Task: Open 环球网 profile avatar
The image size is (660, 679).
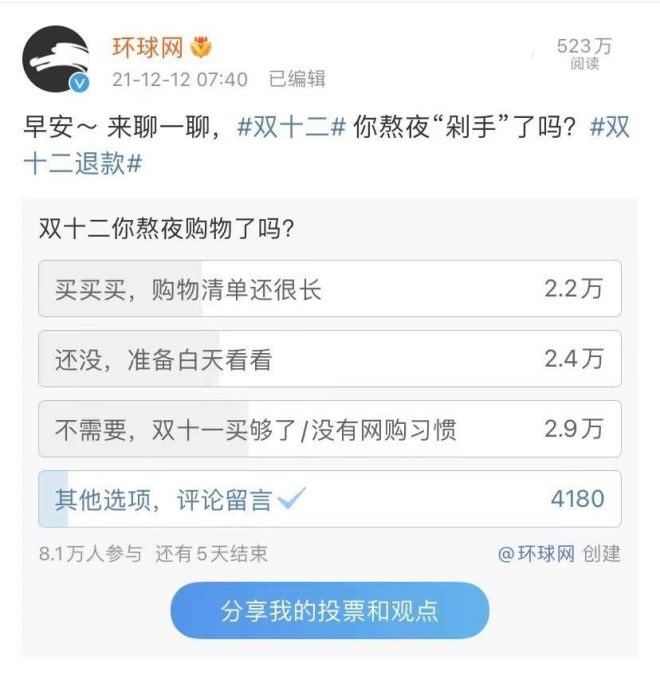Action: [55, 60]
